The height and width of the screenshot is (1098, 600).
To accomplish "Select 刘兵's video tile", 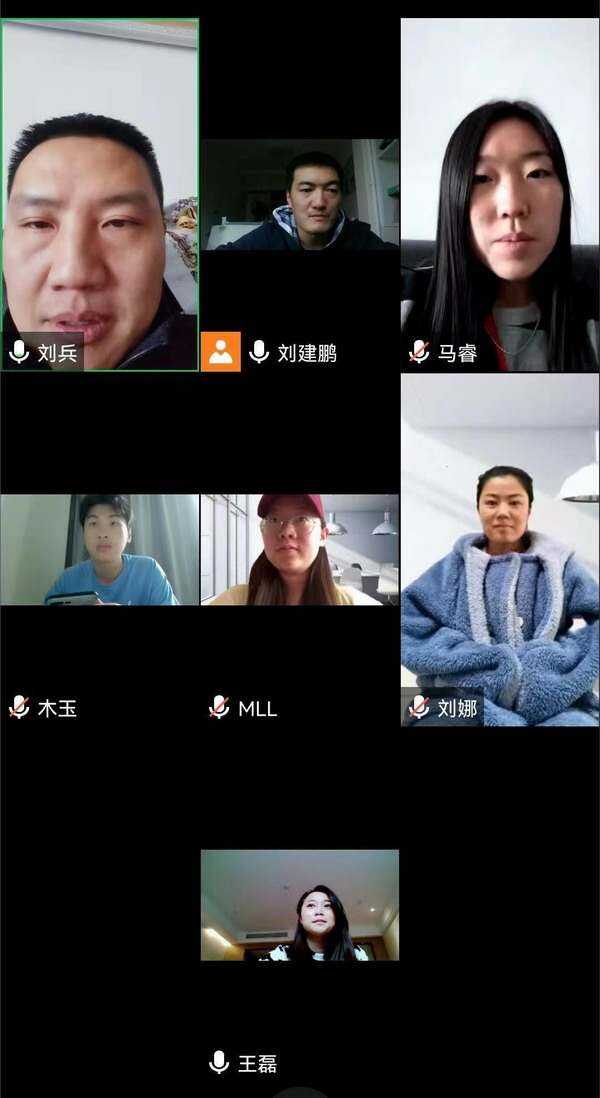I will click(99, 195).
